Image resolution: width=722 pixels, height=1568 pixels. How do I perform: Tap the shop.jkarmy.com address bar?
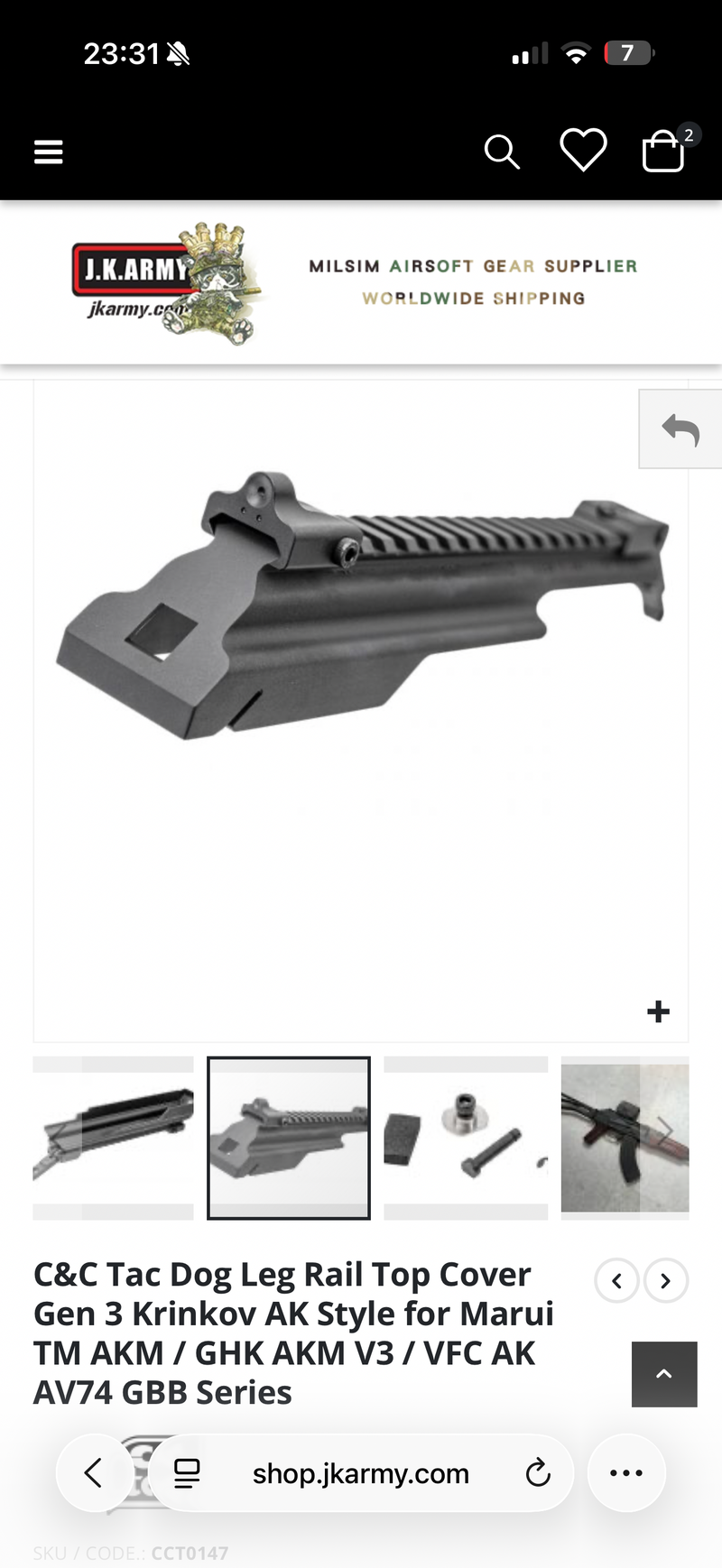pos(360,1472)
